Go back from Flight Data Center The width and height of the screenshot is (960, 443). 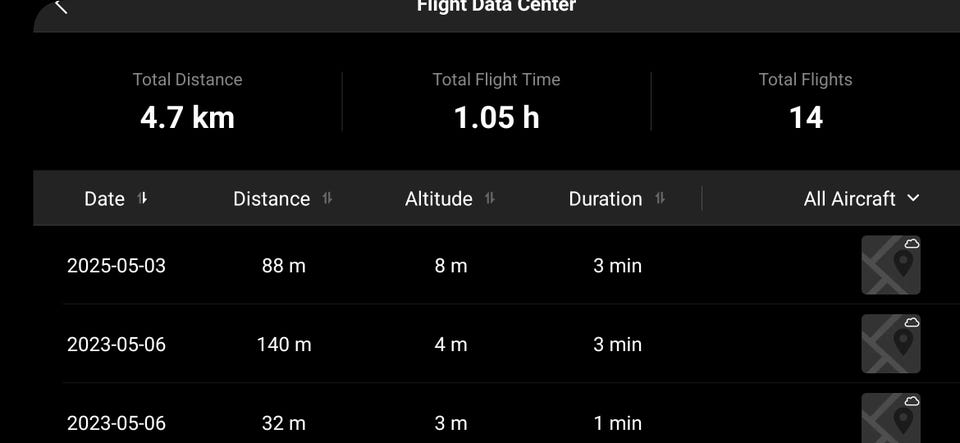click(61, 7)
